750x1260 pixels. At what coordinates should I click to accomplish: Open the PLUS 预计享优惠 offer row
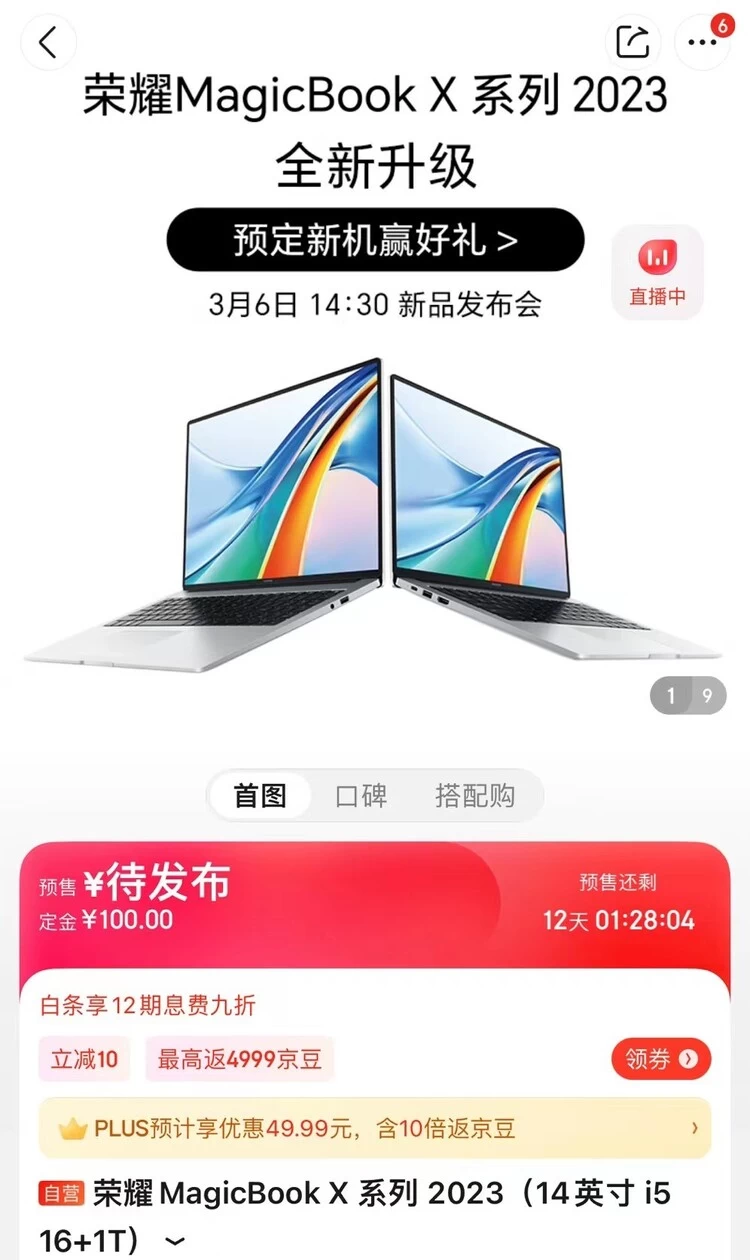pos(374,1129)
